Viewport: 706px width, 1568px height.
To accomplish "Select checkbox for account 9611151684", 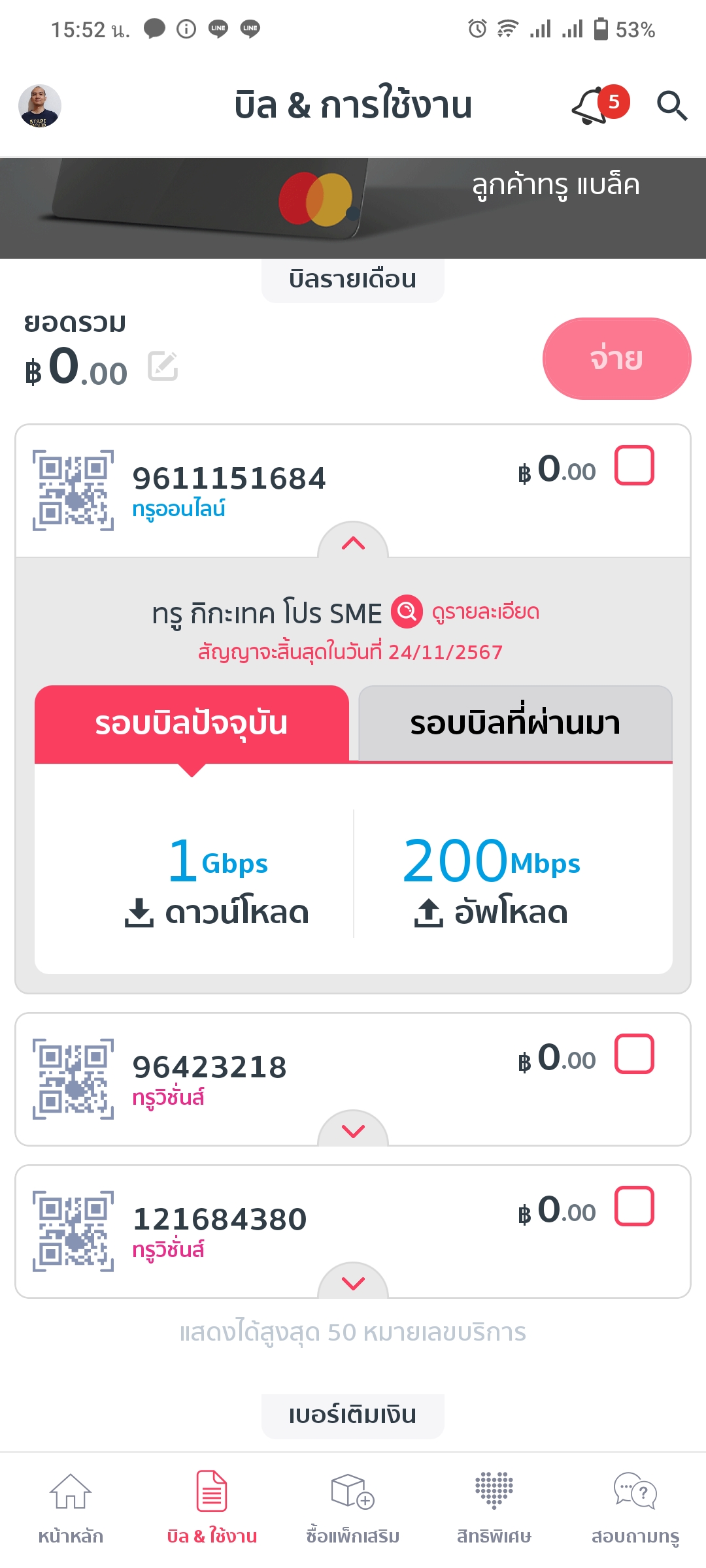I will coord(634,466).
